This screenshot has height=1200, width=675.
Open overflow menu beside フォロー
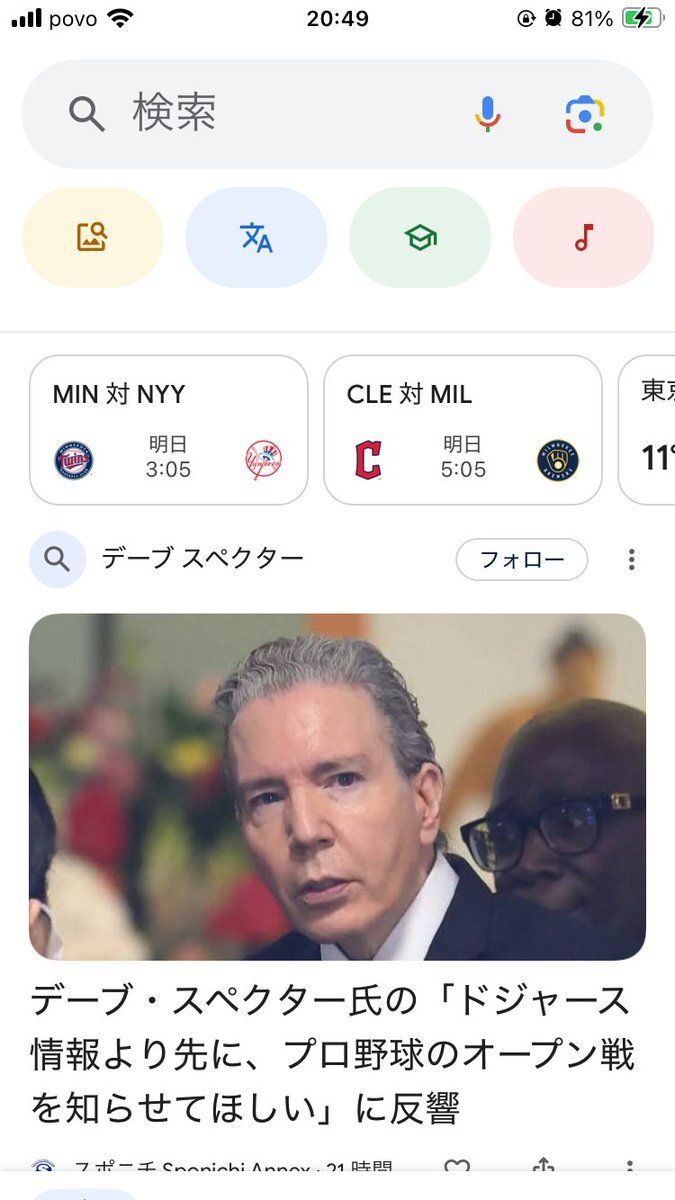pyautogui.click(x=631, y=560)
